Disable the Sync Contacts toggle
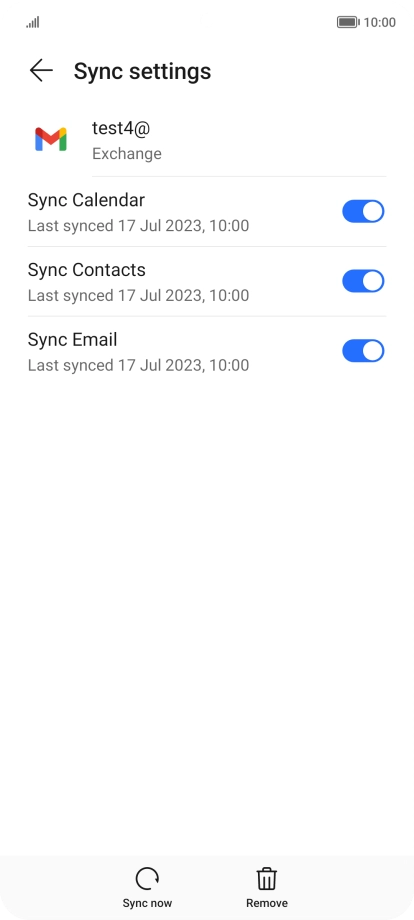The image size is (414, 920). click(x=363, y=281)
